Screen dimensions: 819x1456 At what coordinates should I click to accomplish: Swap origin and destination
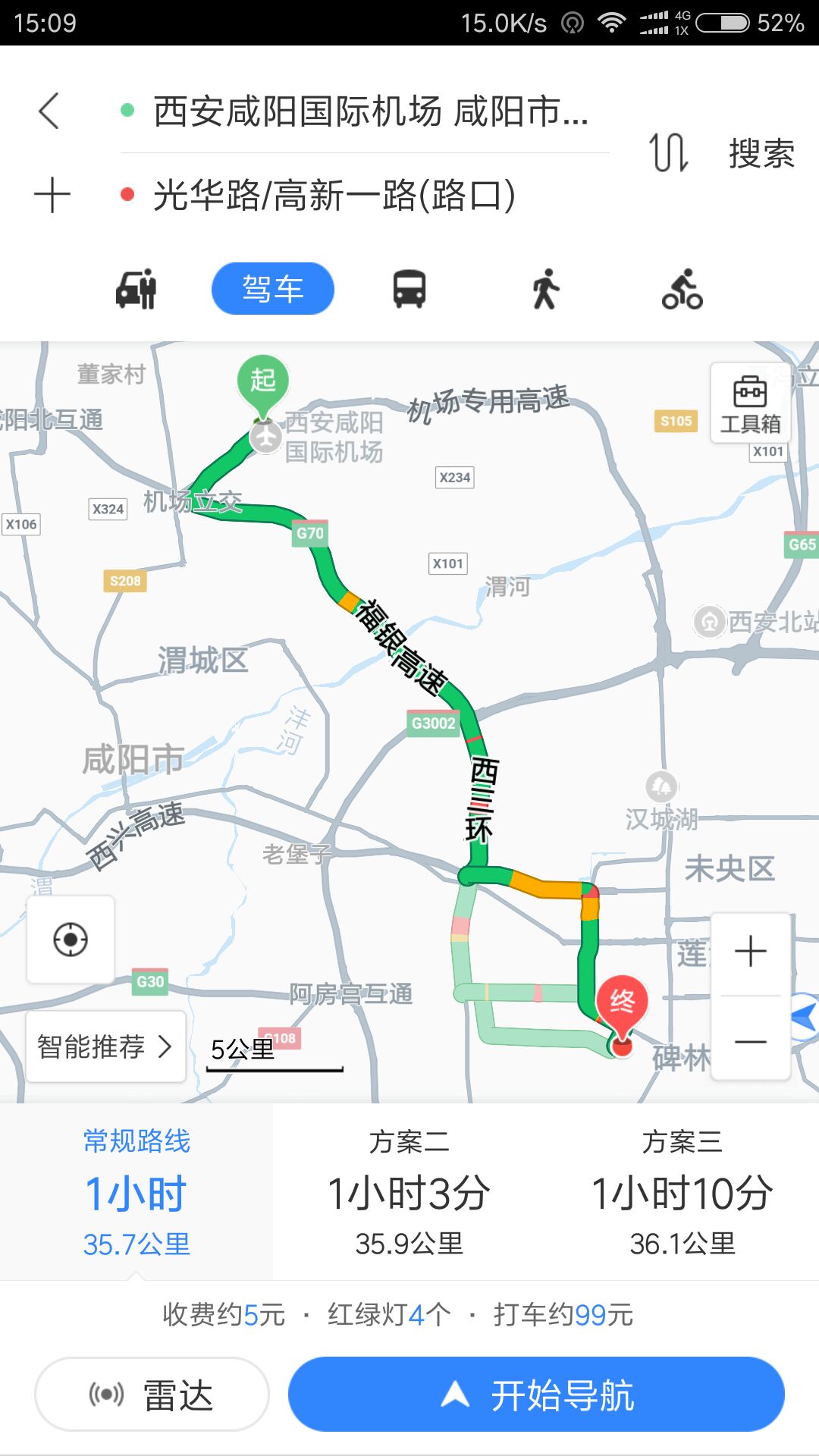point(668,152)
